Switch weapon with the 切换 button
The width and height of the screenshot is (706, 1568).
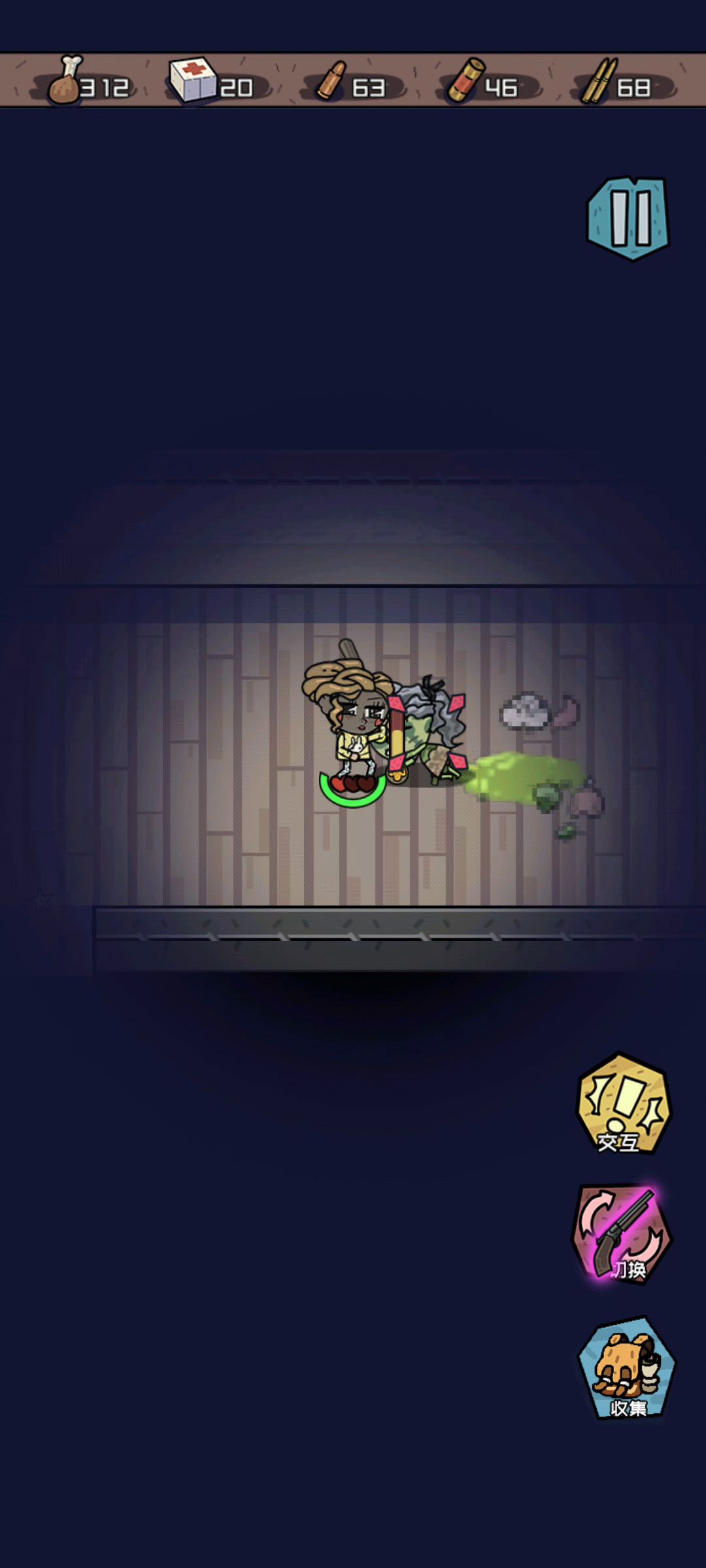coord(622,1233)
